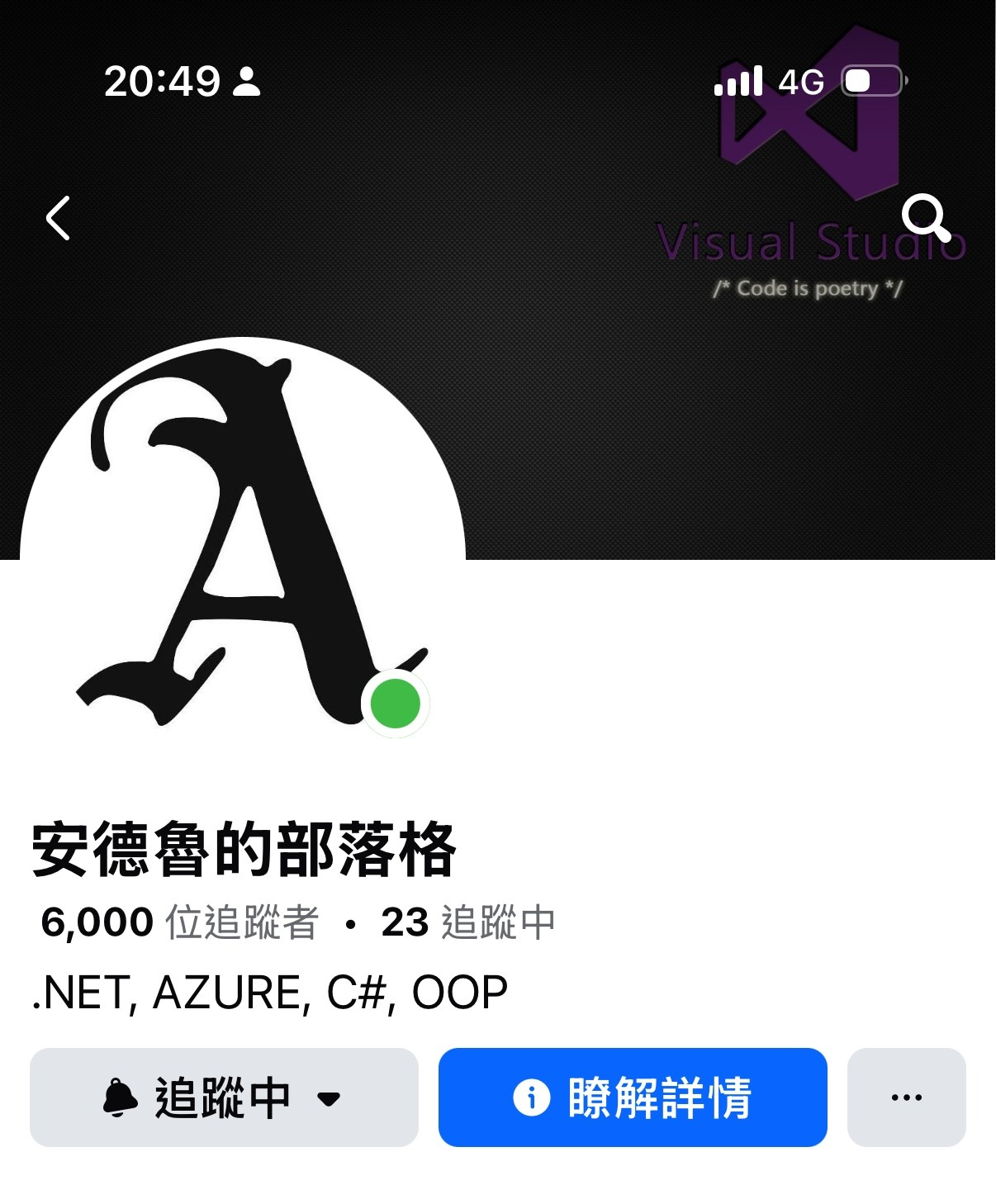View the 6,000 位追蹤者 followers list
The height and width of the screenshot is (1204, 996).
179,922
